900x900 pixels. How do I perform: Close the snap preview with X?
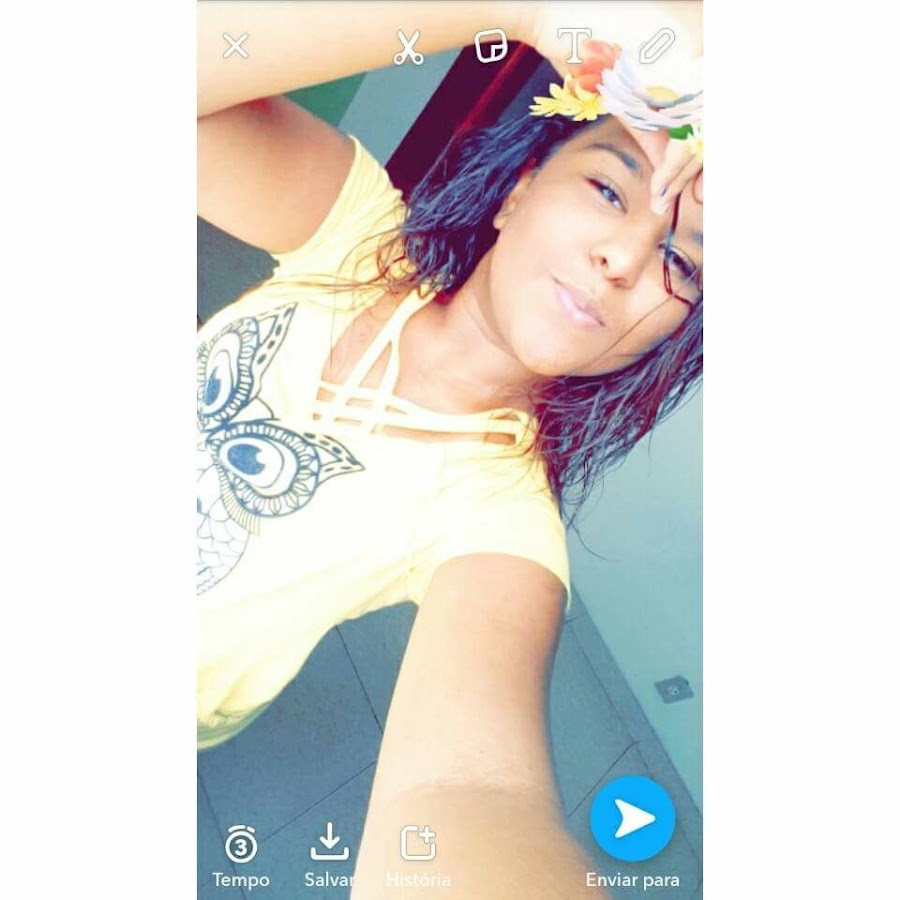point(235,45)
